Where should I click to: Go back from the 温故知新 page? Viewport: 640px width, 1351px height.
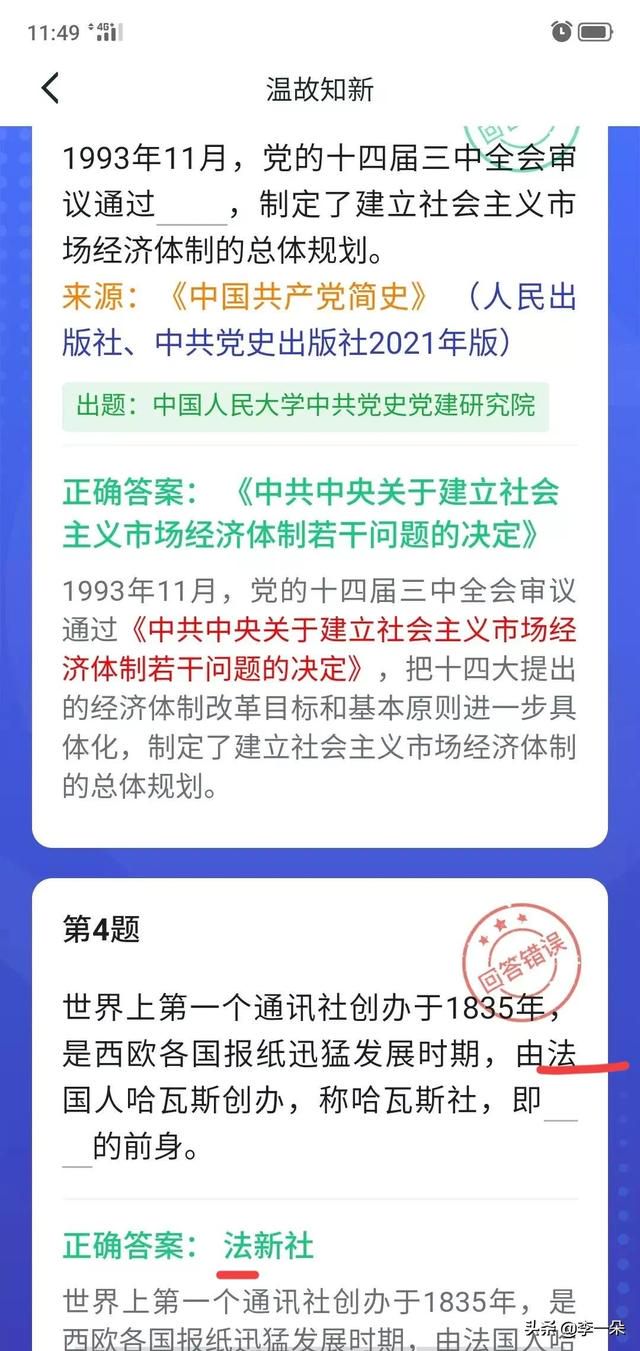tap(50, 88)
